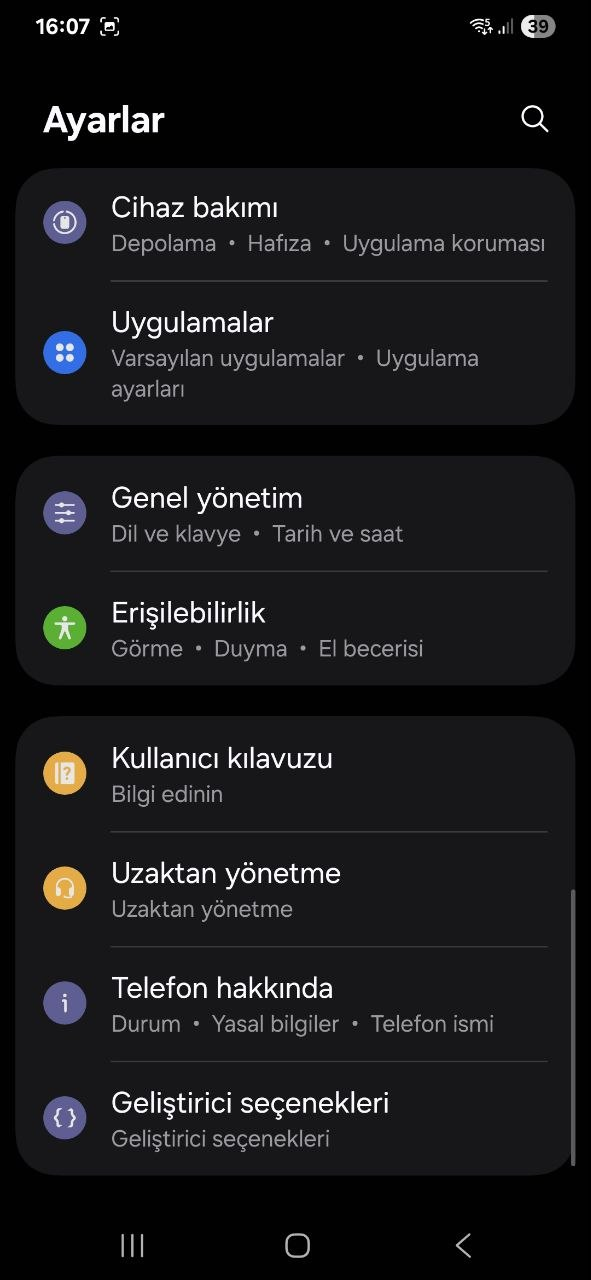Open Telefon hakkında
Viewport: 591px width, 1280px height.
pos(295,1004)
